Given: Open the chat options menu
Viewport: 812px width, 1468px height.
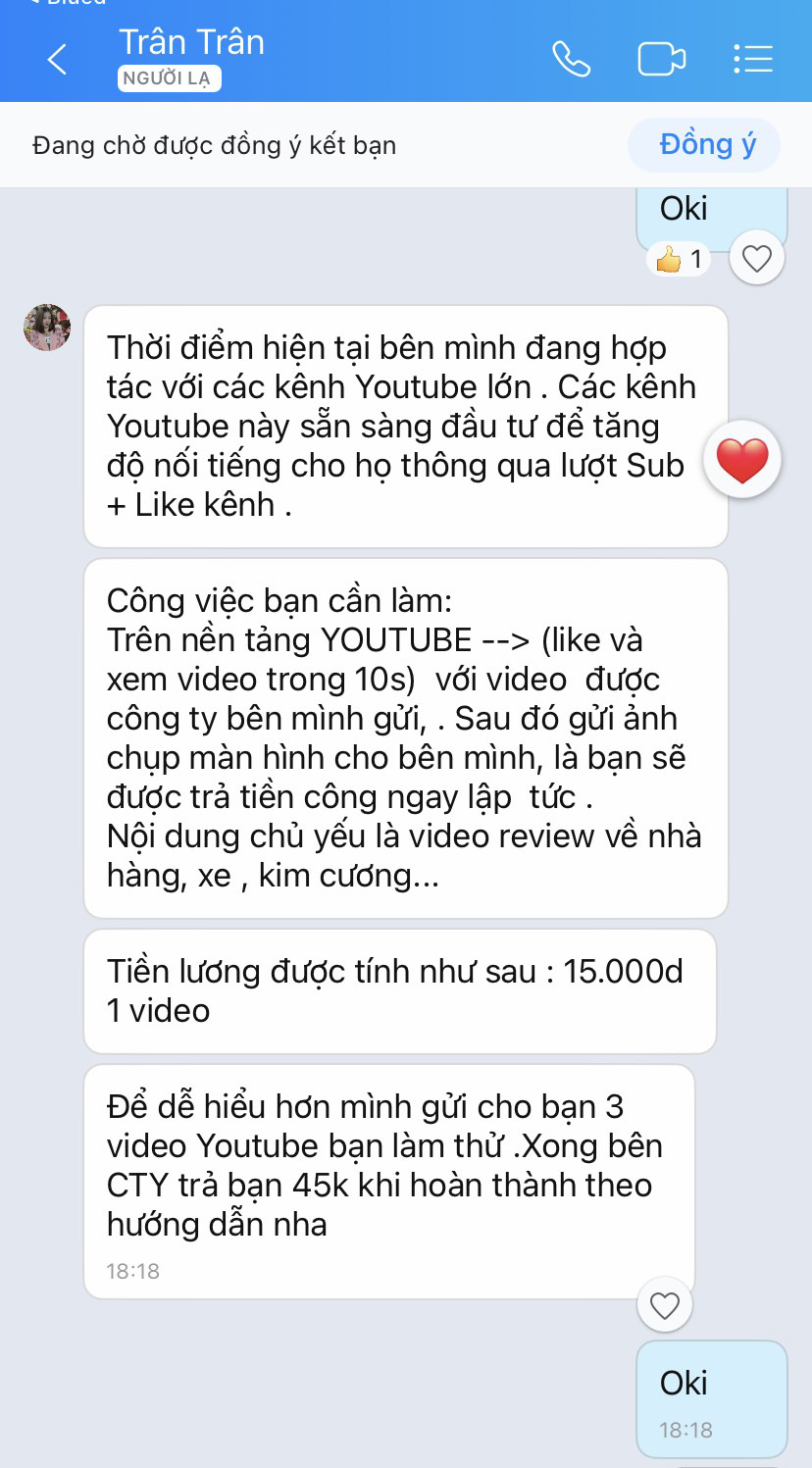Looking at the screenshot, I should coord(752,59).
